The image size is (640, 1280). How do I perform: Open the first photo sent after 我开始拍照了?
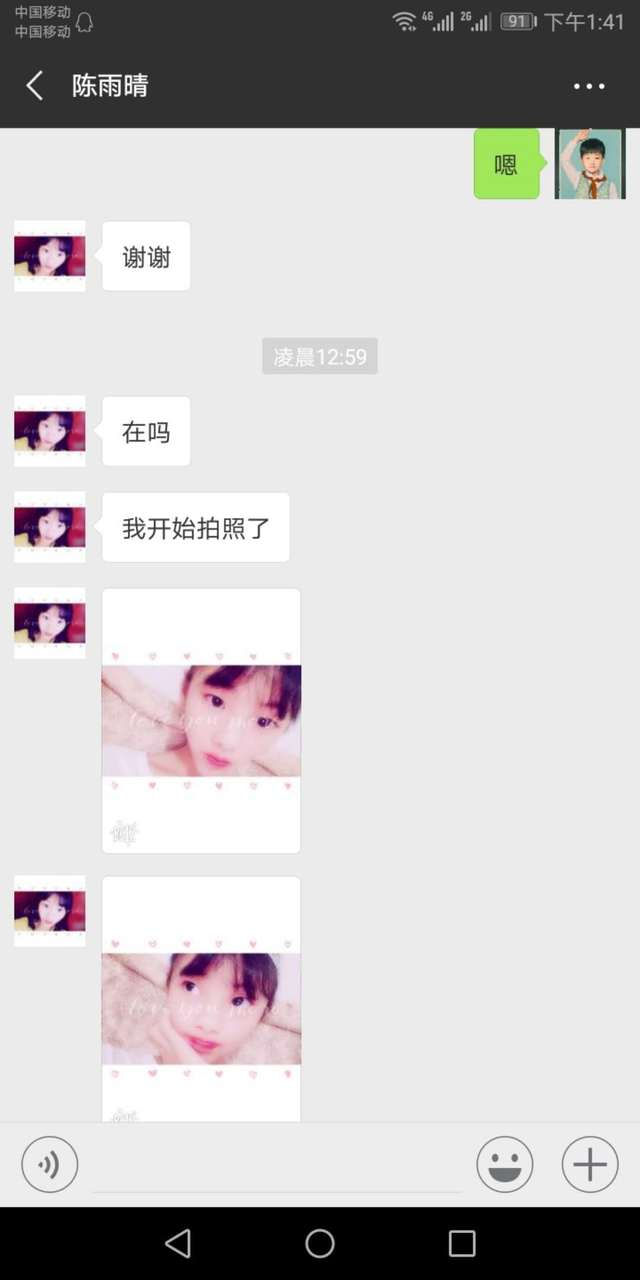click(201, 721)
